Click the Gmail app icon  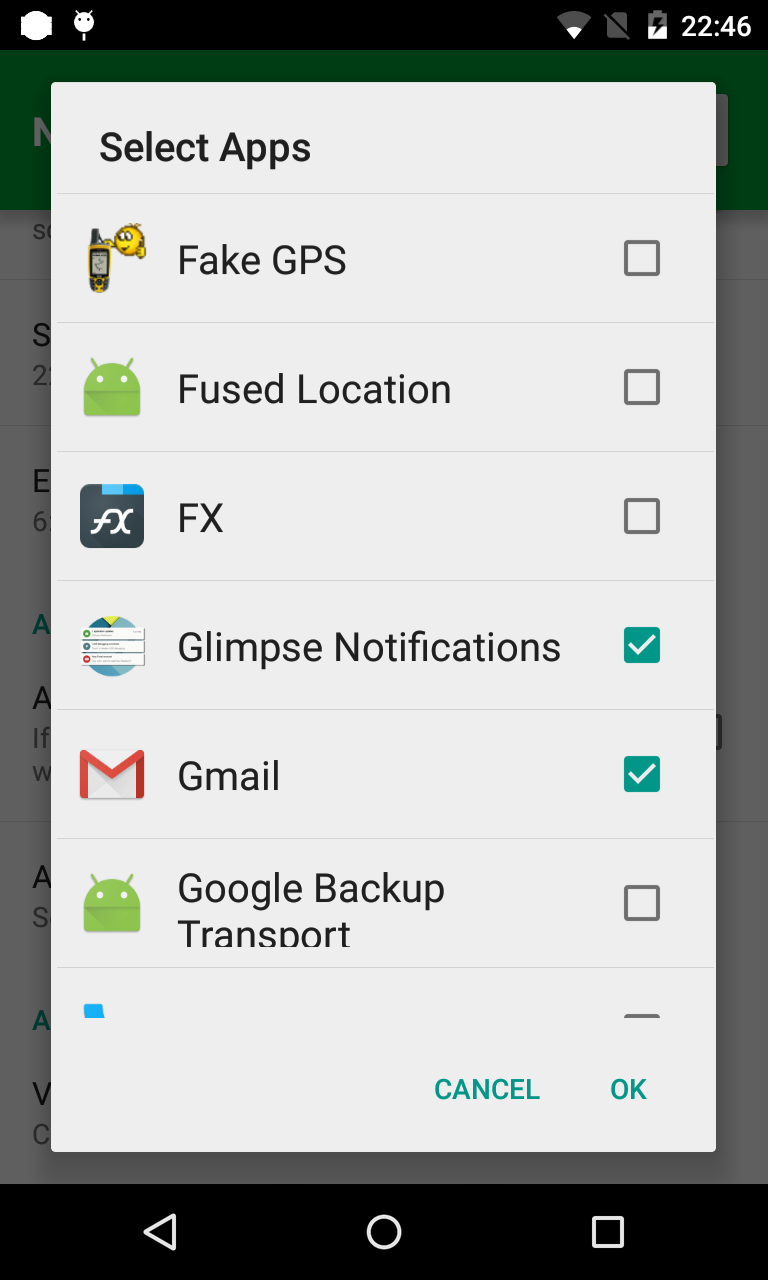click(111, 774)
